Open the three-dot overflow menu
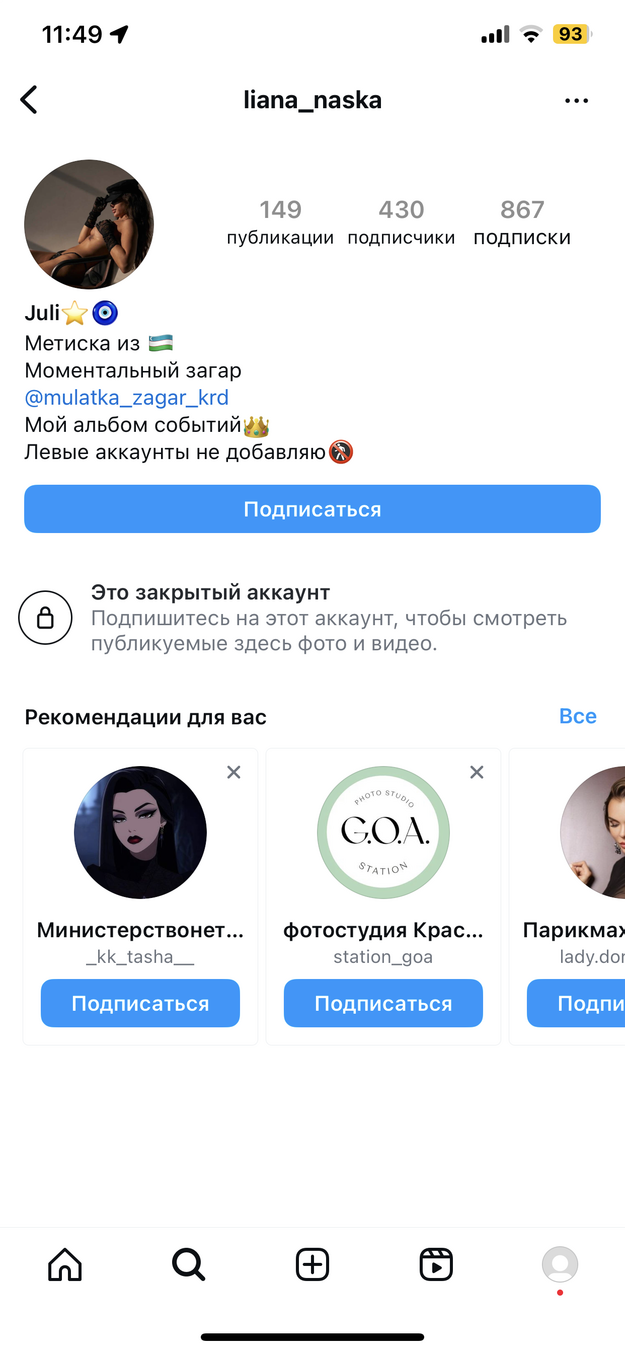Viewport: 625px width, 1353px height. 576,100
